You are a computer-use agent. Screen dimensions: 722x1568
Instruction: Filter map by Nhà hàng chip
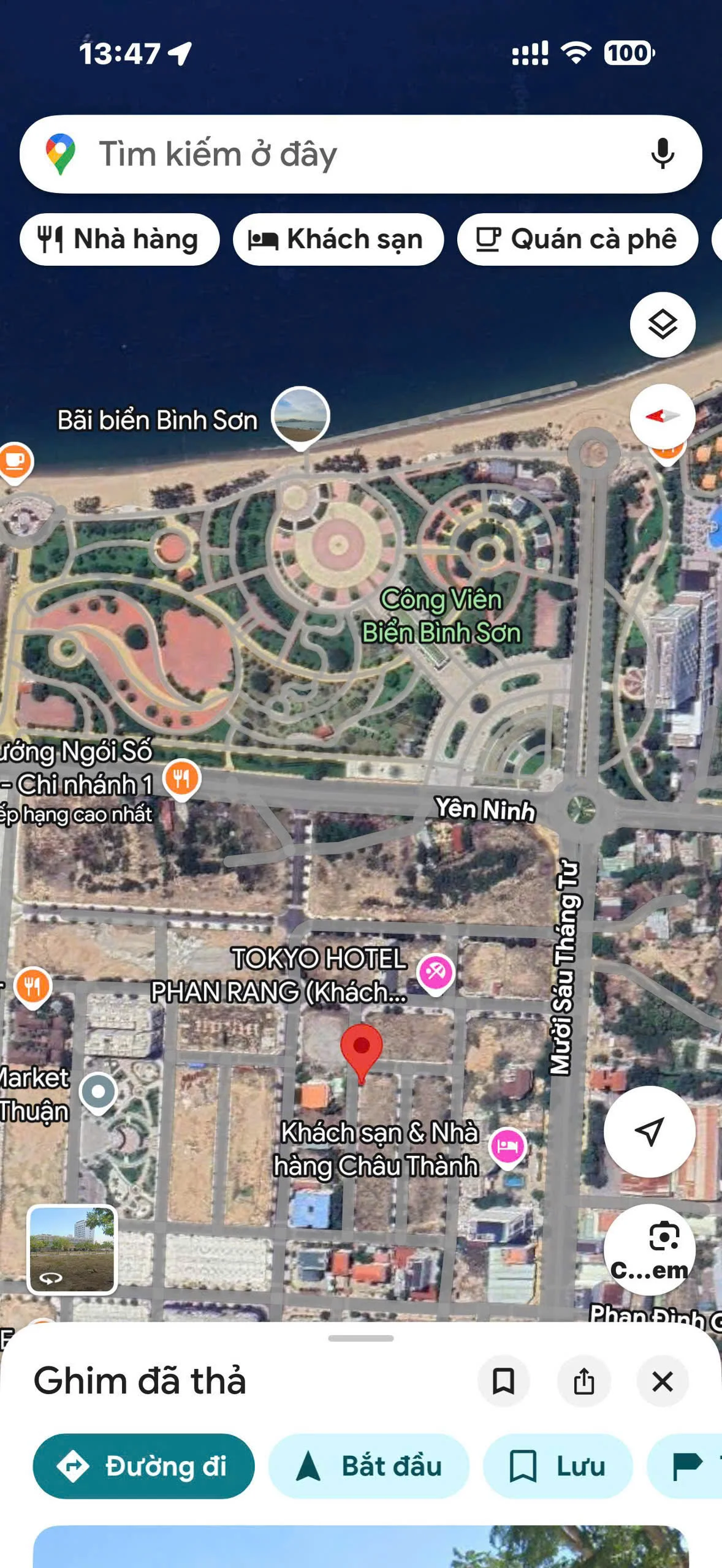(x=119, y=239)
